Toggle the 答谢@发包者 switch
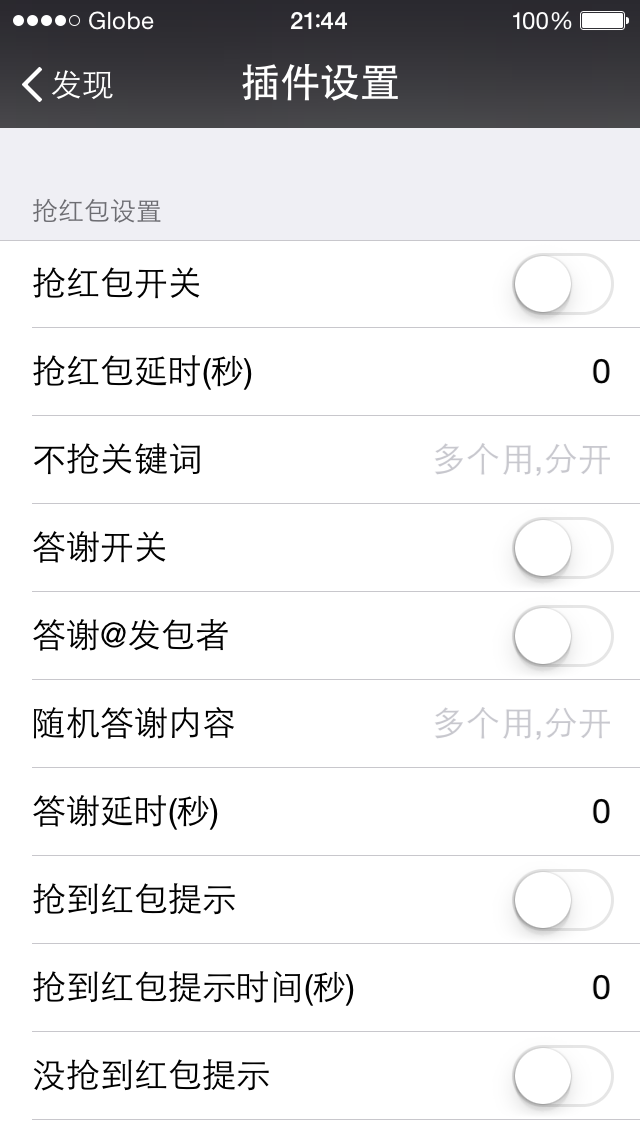640x1136 pixels. pyautogui.click(x=563, y=636)
